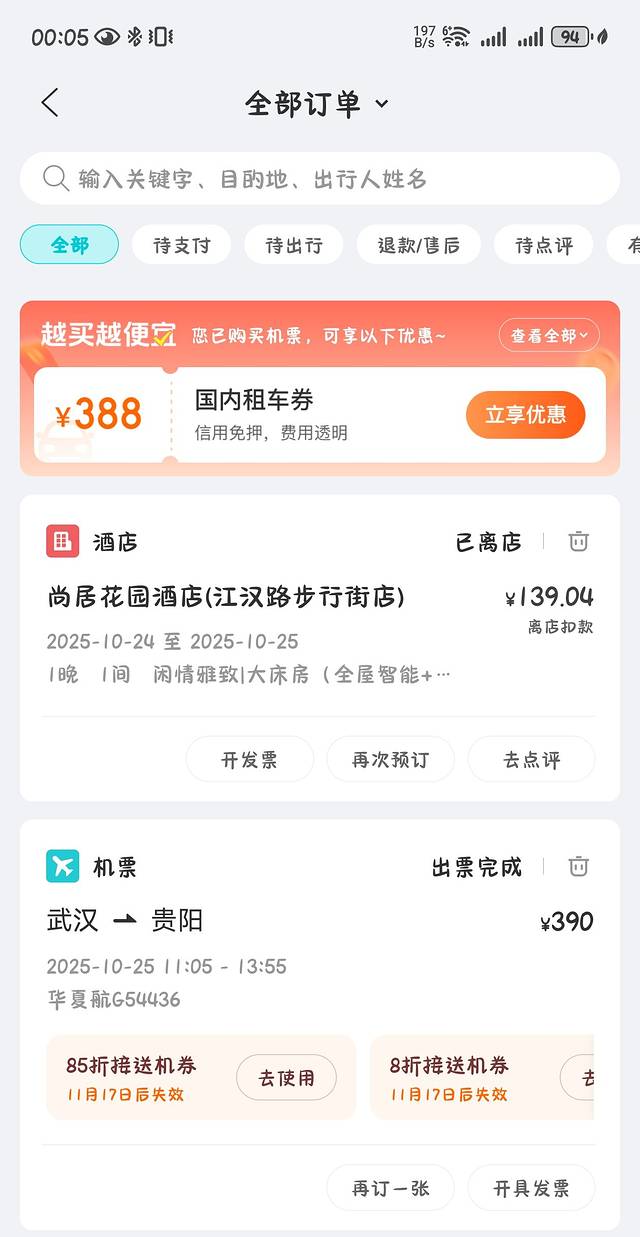Tap 再次预订 for the hotel
This screenshot has width=640, height=1237.
coord(390,760)
